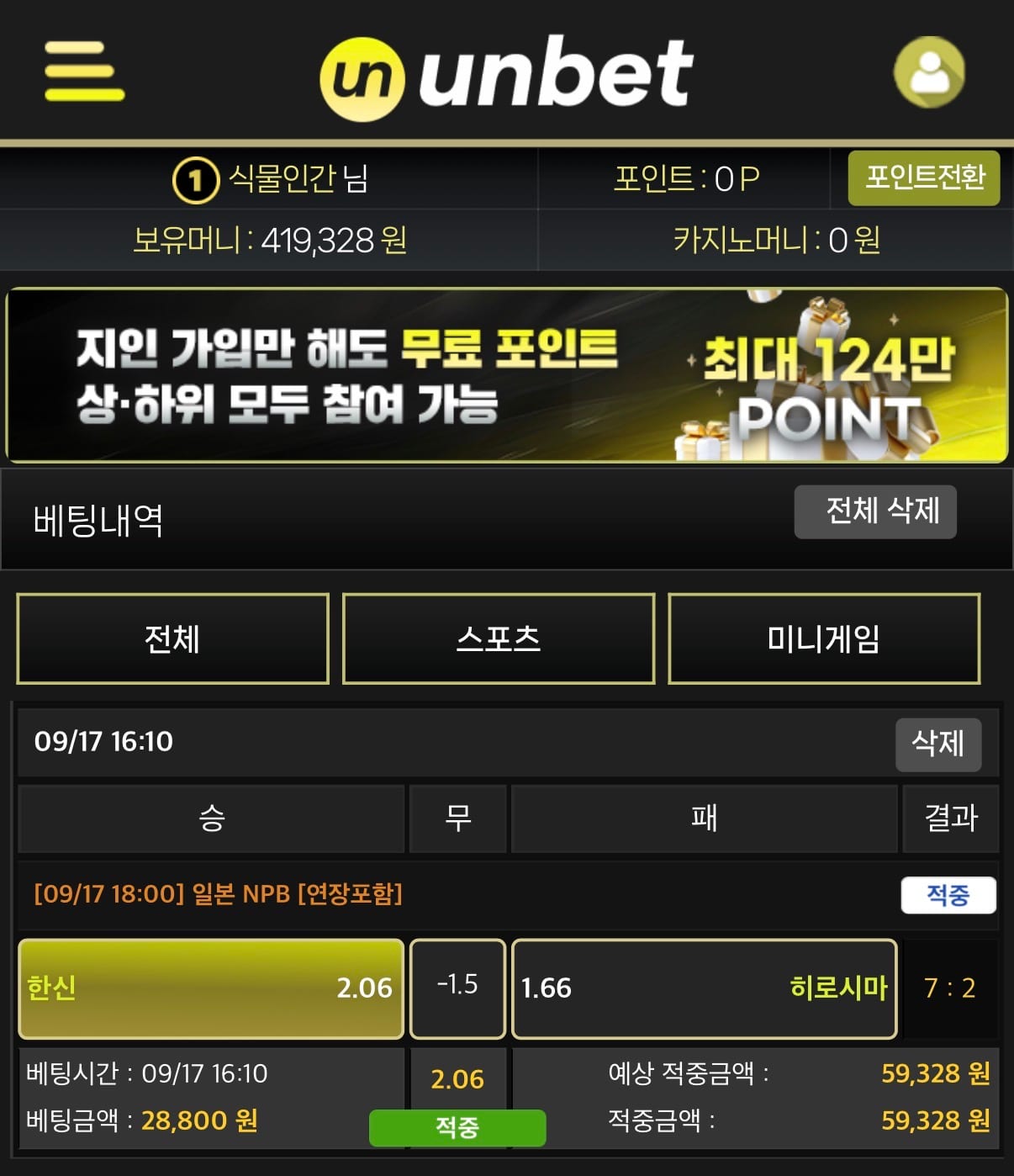Open the user profile icon
The width and height of the screenshot is (1014, 1176).
[x=929, y=72]
